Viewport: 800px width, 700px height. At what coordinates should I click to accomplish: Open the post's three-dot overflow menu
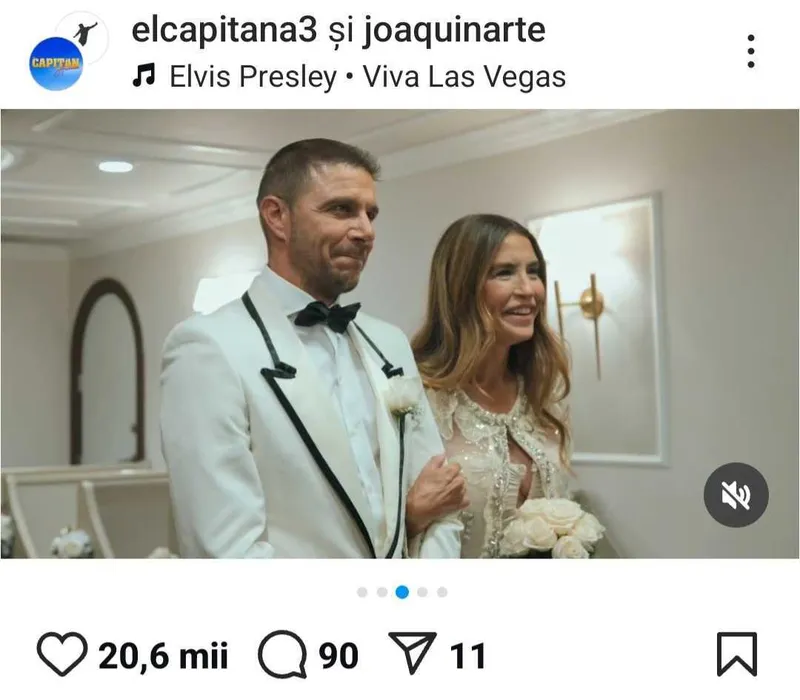point(751,51)
